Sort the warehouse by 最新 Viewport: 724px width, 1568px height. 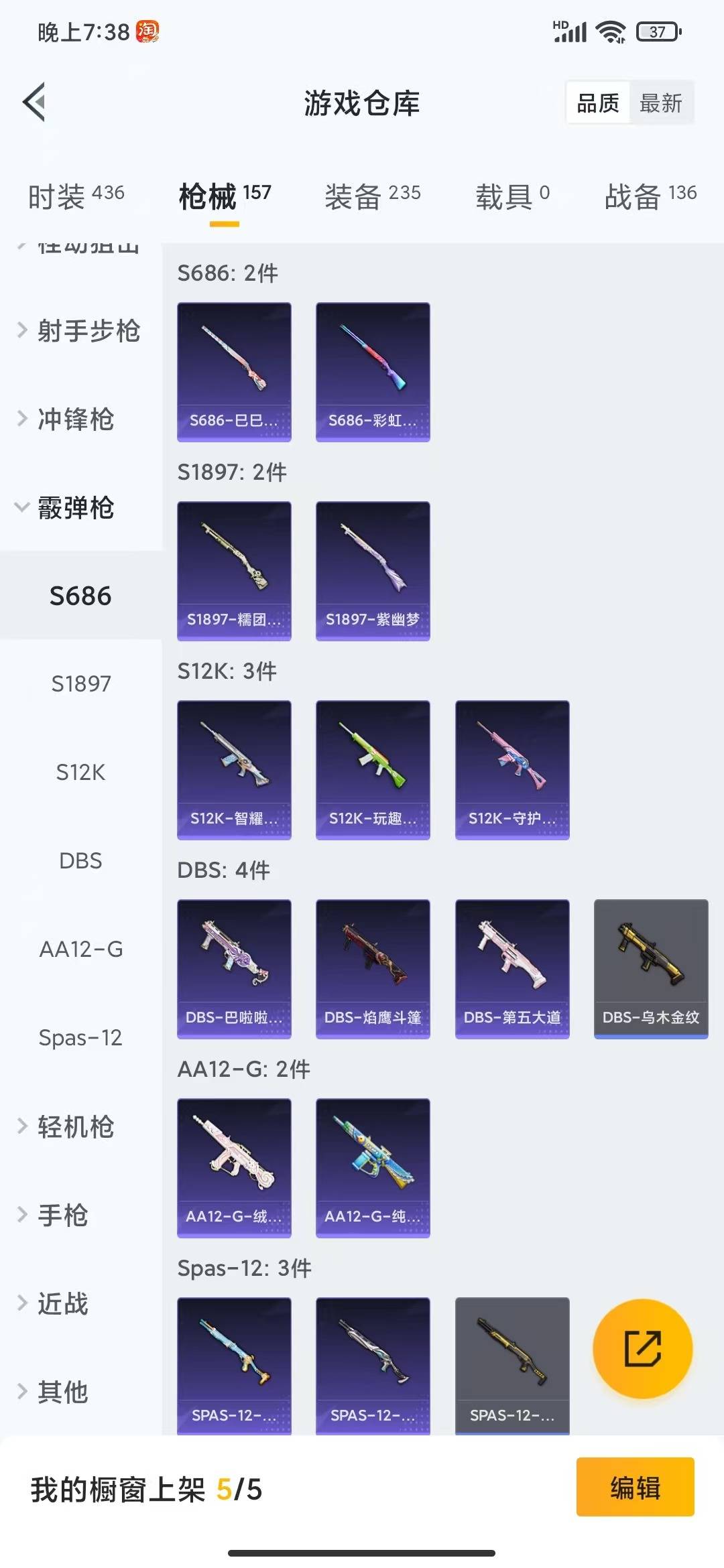pos(660,103)
